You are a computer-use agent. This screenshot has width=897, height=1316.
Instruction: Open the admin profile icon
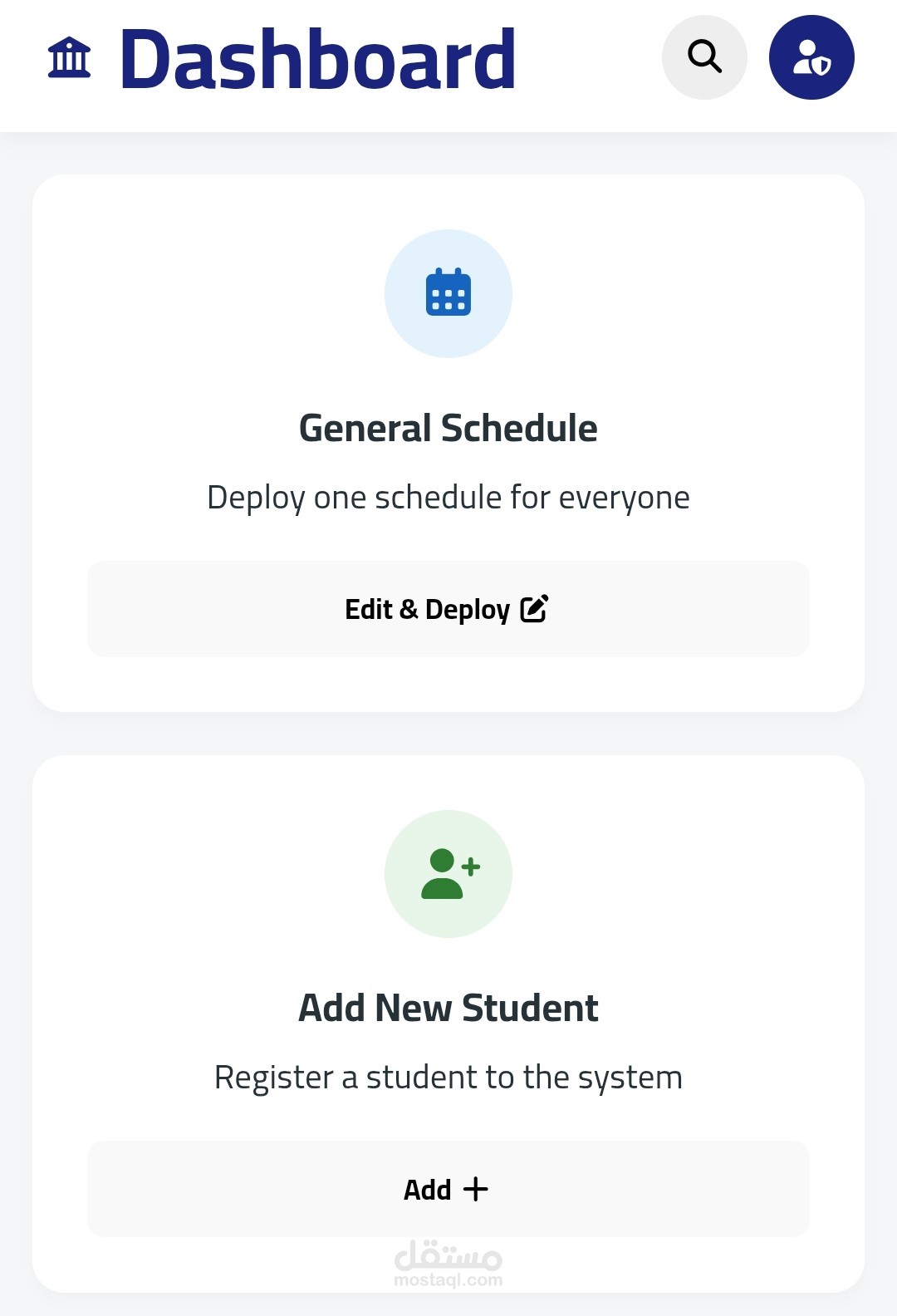811,57
